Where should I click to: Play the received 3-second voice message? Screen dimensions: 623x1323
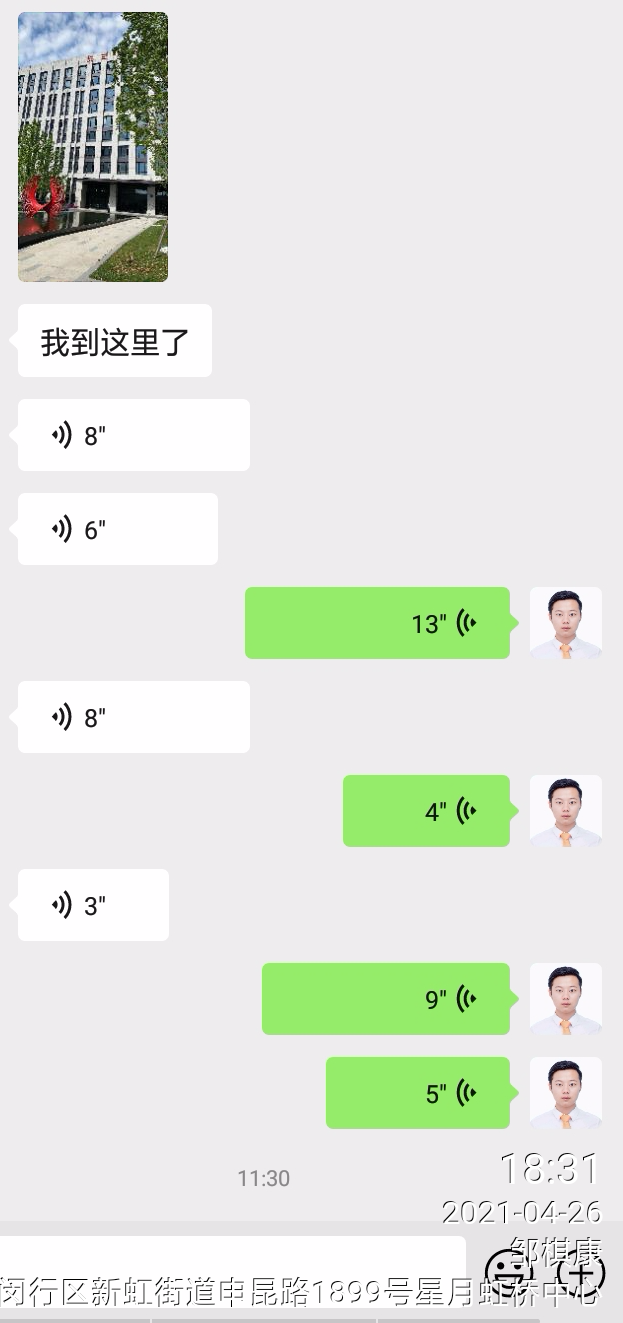tap(93, 905)
